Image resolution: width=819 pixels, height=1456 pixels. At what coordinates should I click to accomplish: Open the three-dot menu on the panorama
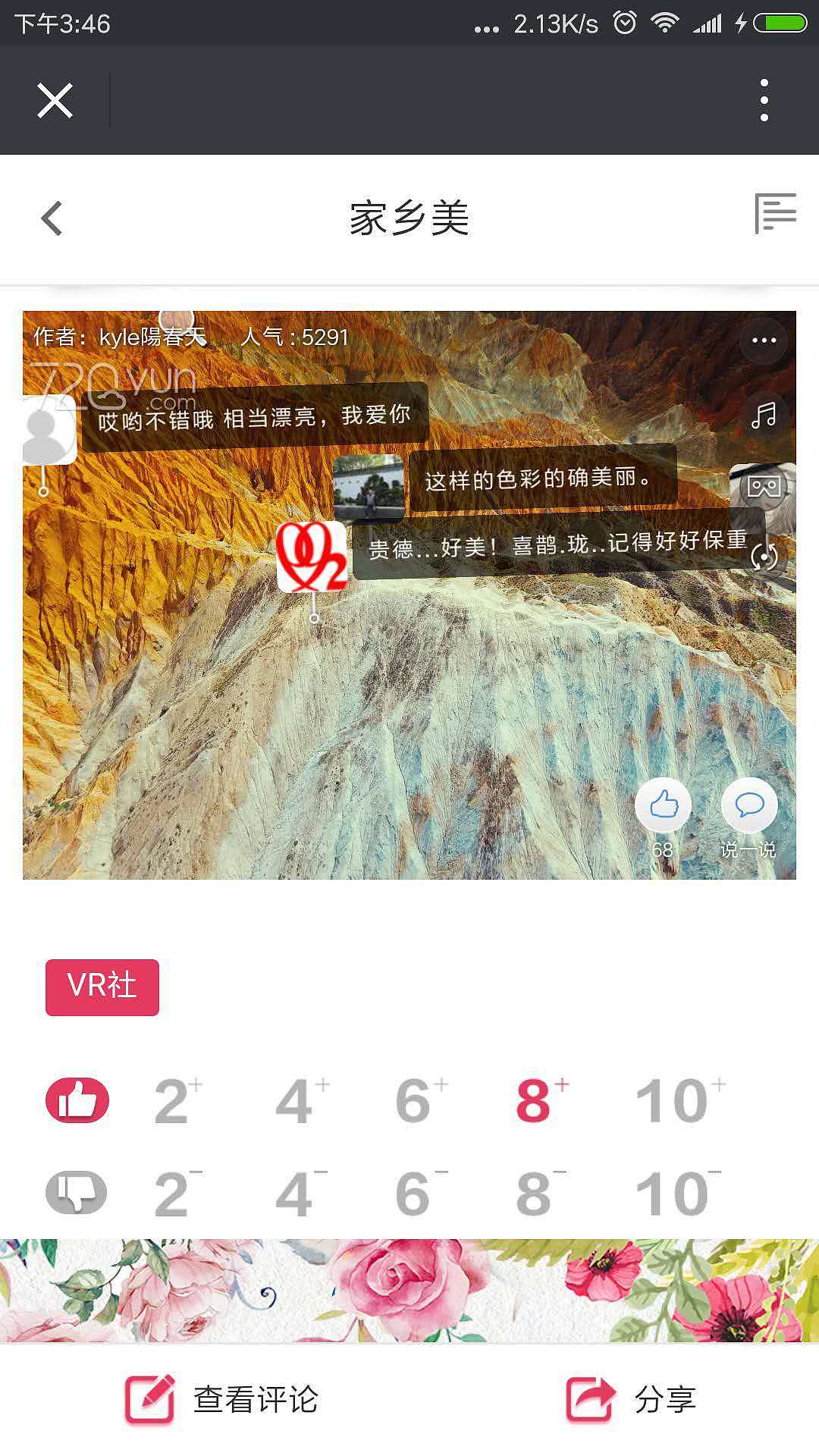(764, 340)
